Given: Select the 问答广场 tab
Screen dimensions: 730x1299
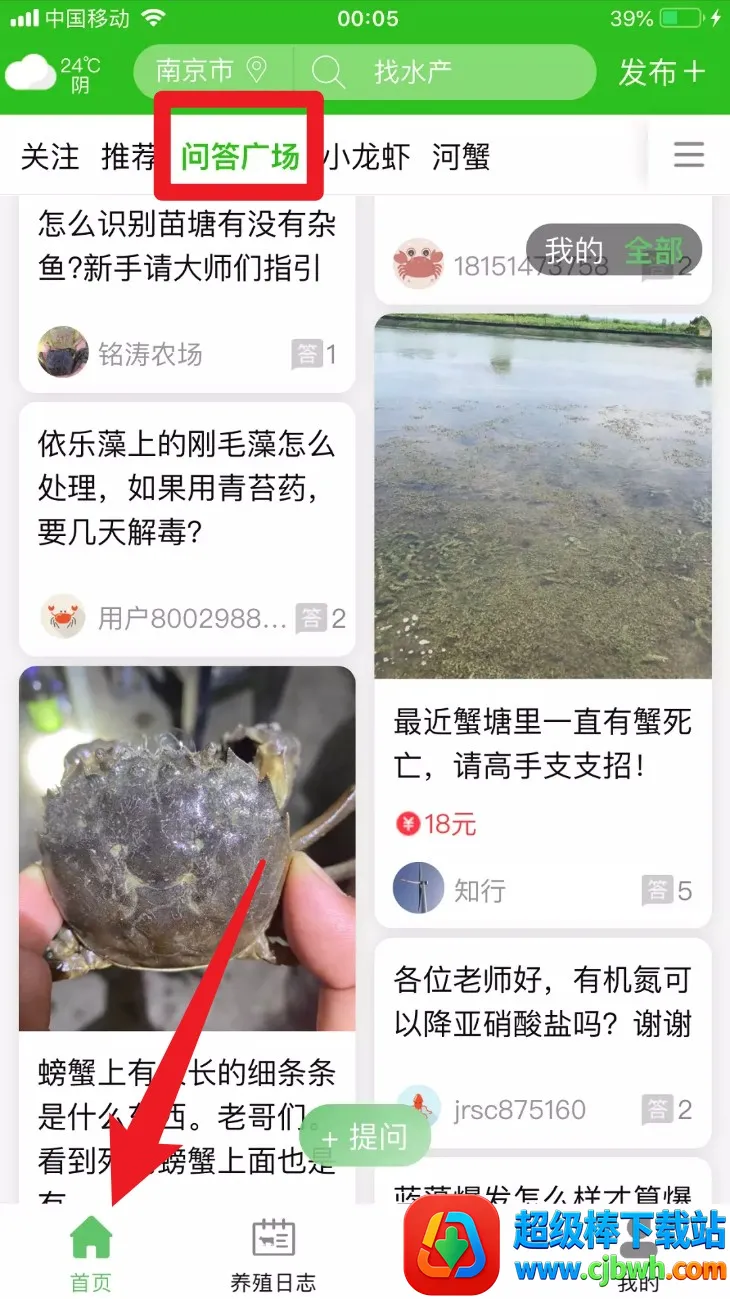Looking at the screenshot, I should 240,157.
